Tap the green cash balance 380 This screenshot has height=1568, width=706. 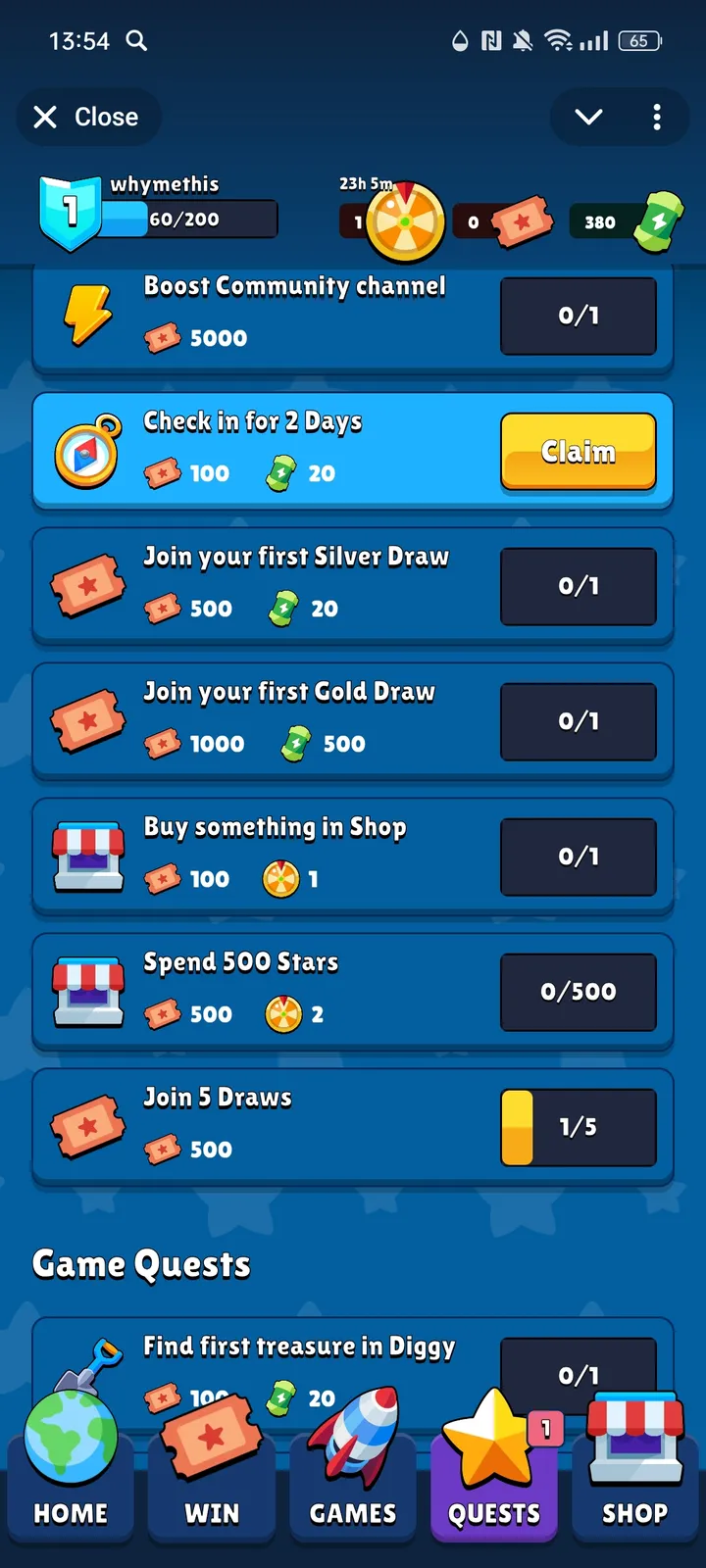tap(624, 221)
